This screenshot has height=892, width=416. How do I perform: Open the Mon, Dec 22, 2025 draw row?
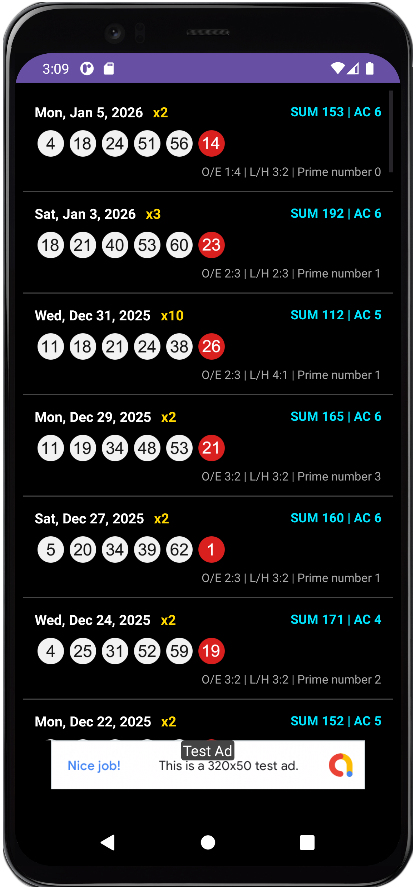tap(208, 720)
